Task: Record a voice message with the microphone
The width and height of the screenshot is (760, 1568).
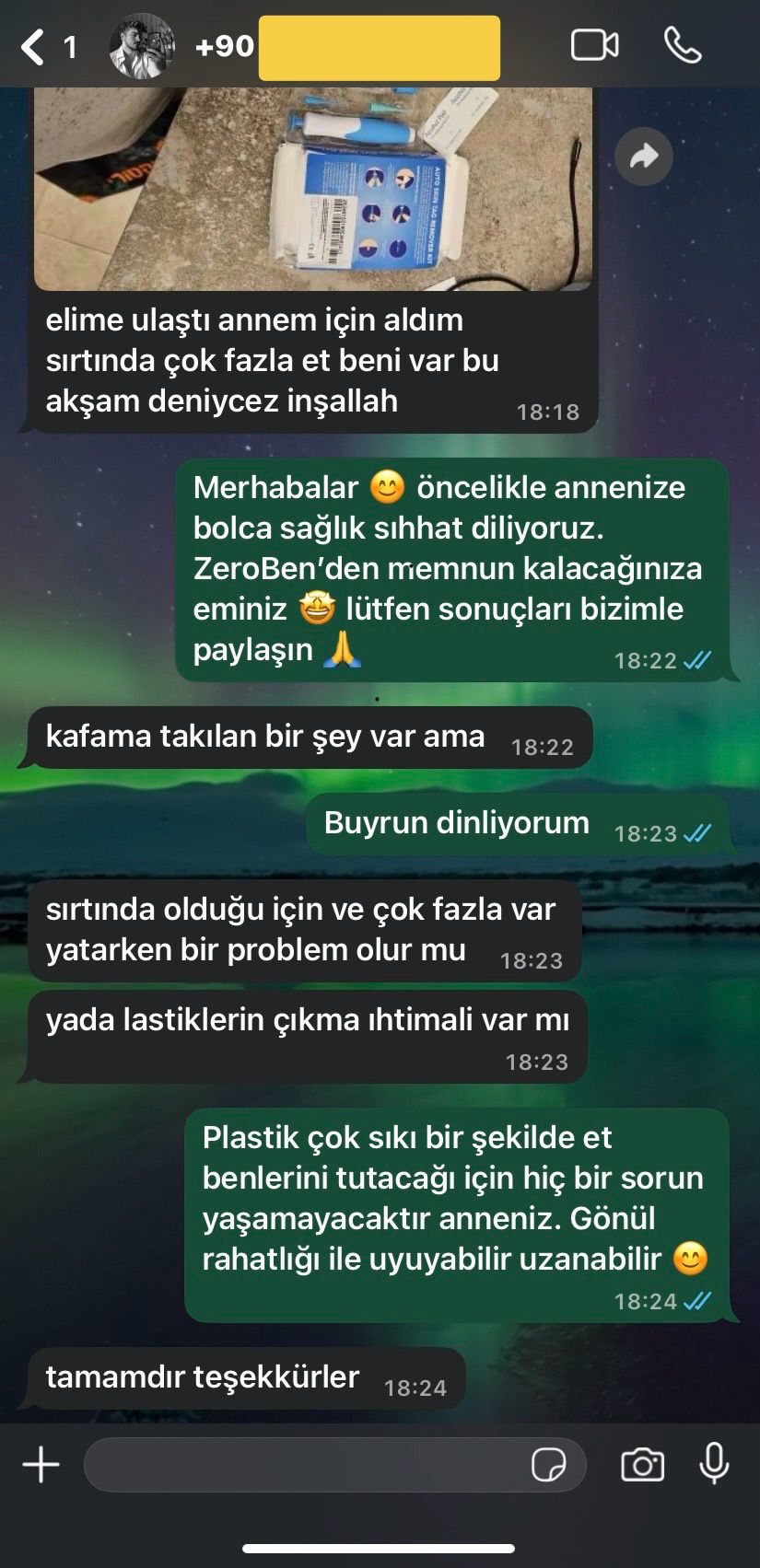Action: pos(714,1463)
